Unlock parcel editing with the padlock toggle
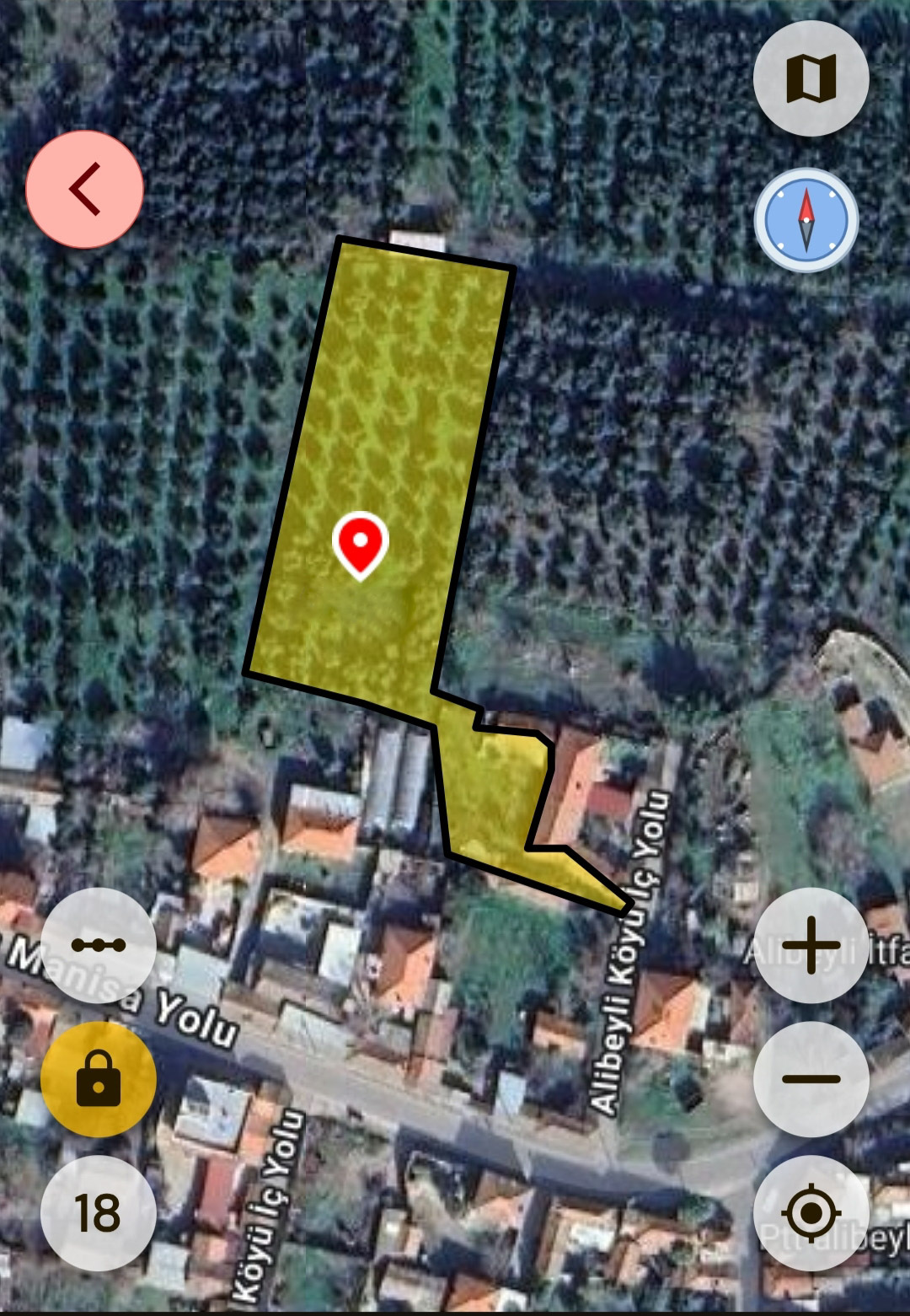 tap(99, 1080)
